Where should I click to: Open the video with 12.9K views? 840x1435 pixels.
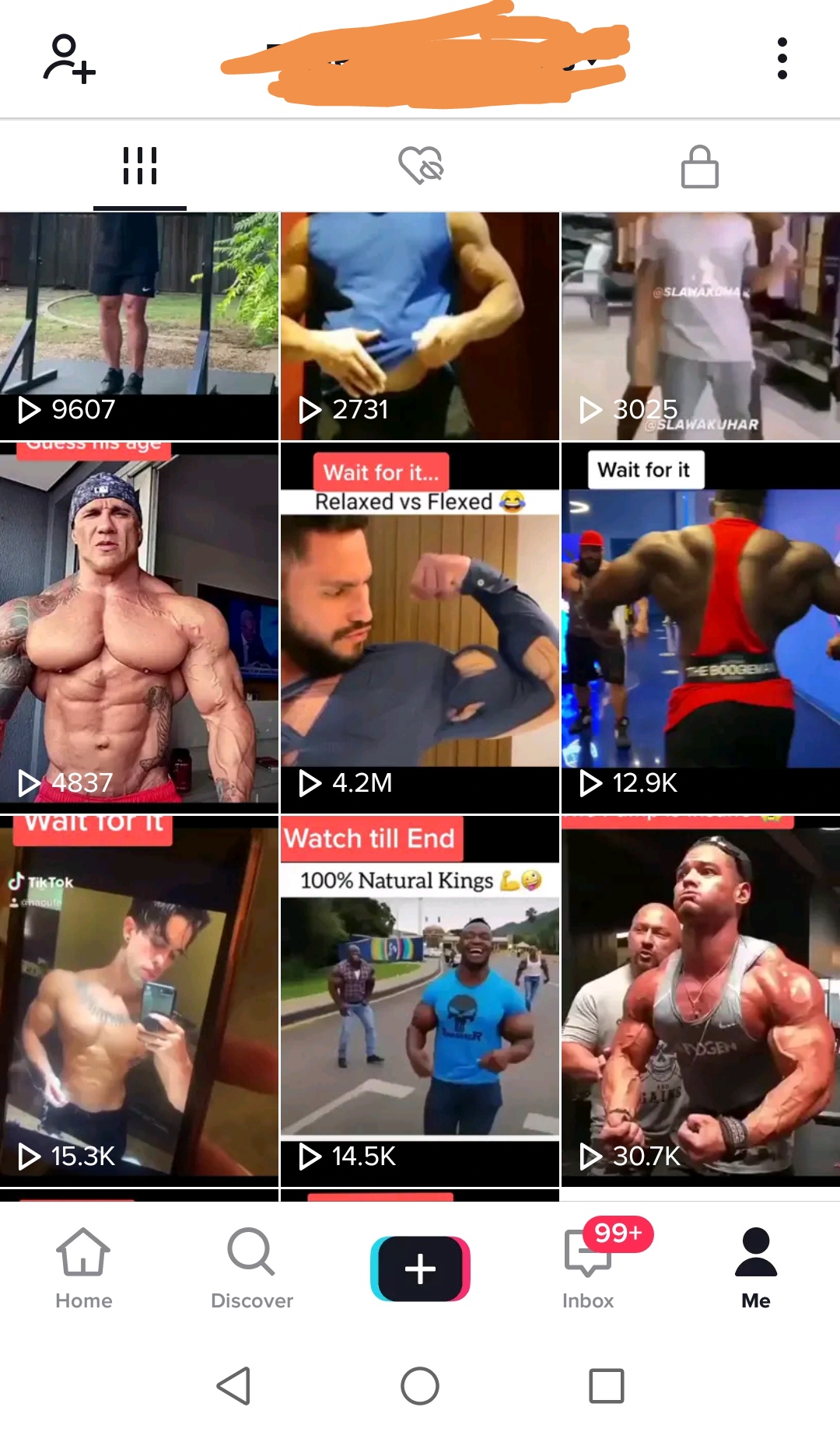pos(700,628)
